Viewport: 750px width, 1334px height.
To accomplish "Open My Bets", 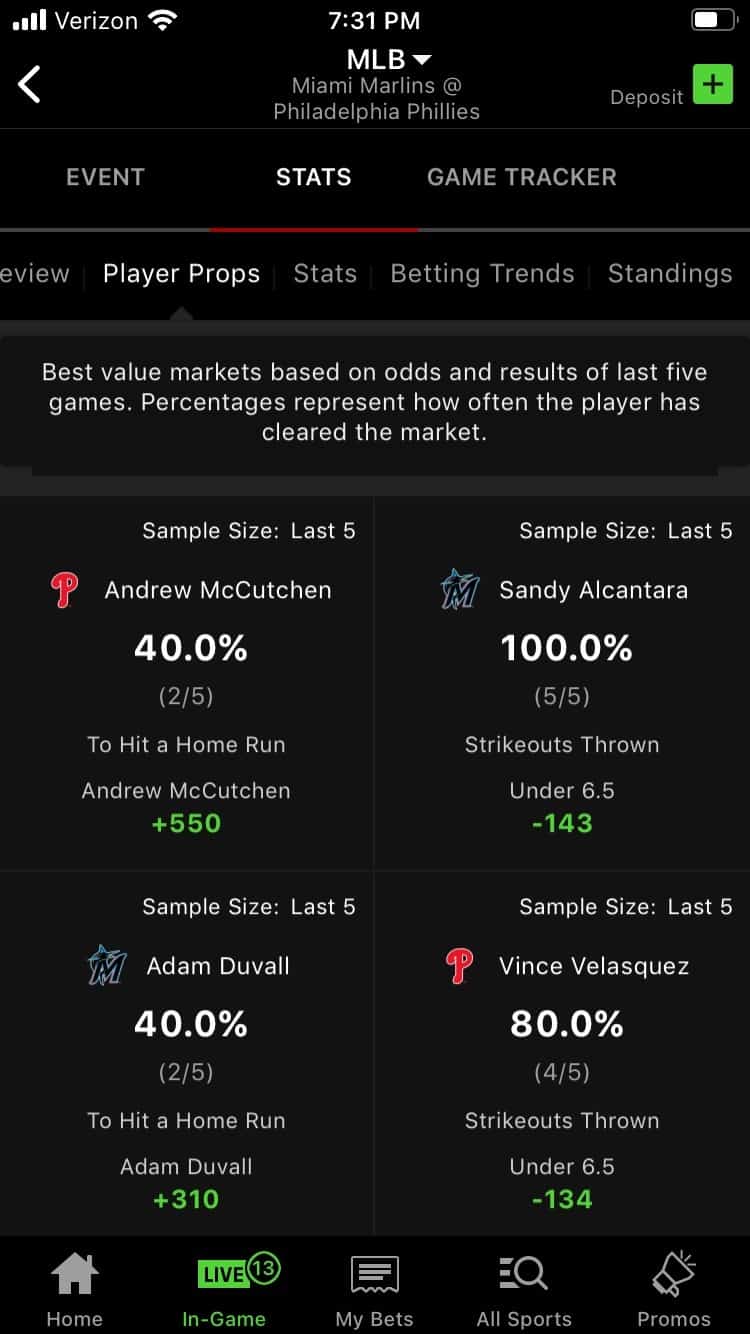I will click(375, 1290).
